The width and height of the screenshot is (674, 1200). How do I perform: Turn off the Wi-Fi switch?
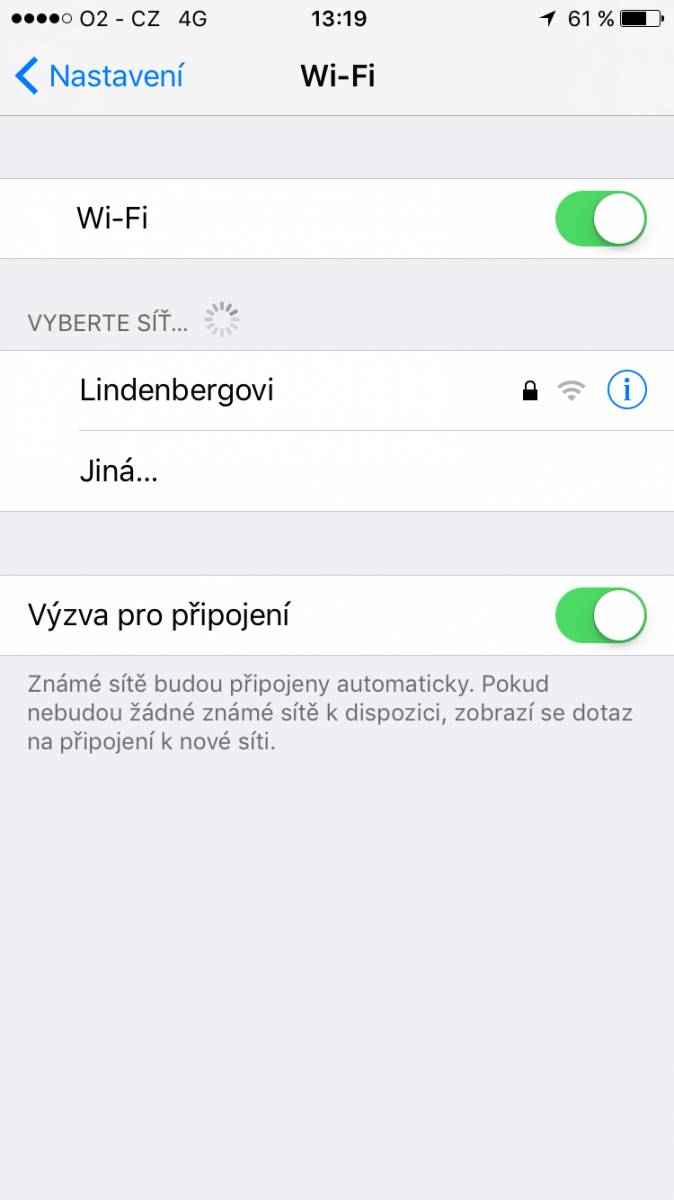tap(601, 219)
